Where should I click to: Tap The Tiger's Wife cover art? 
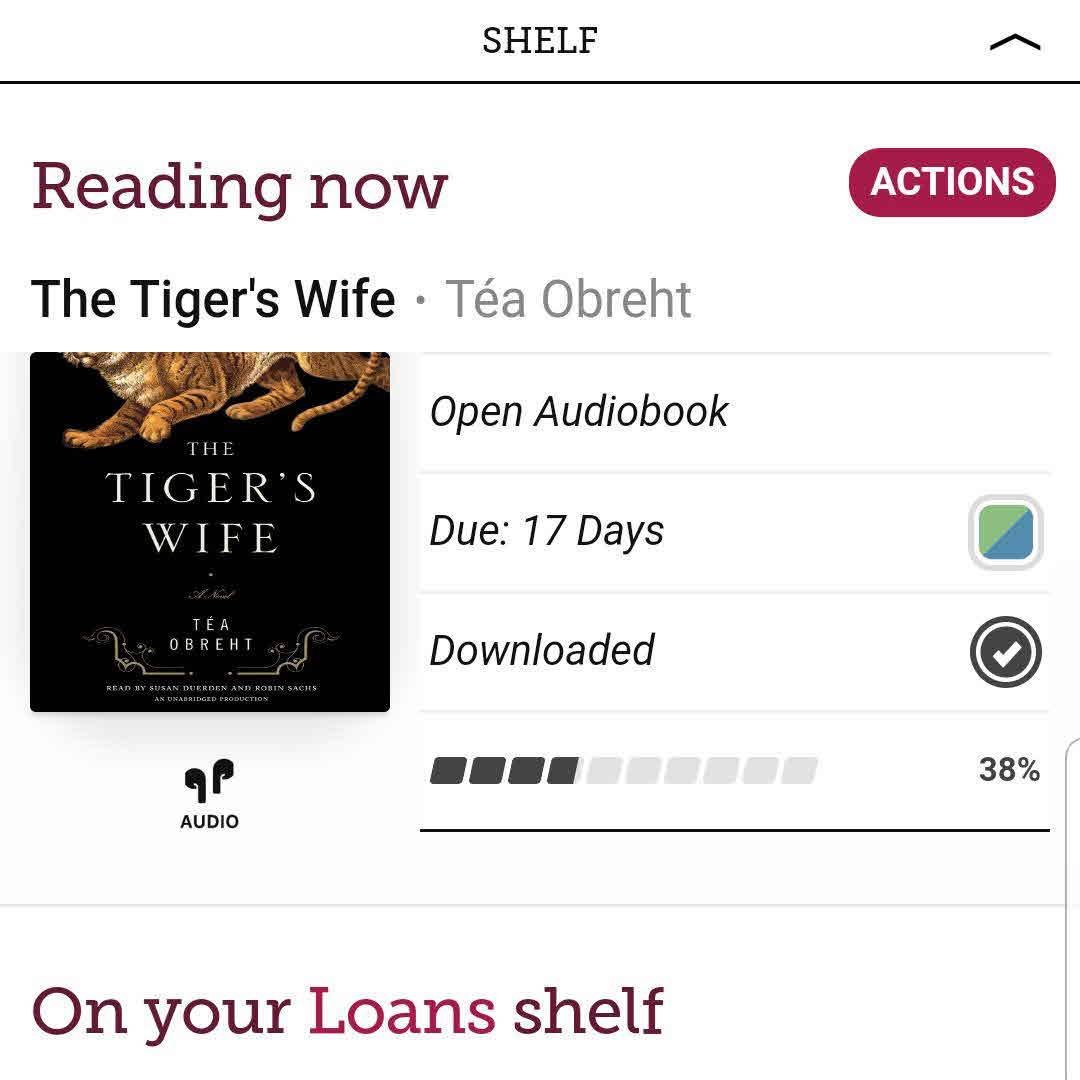pos(210,532)
